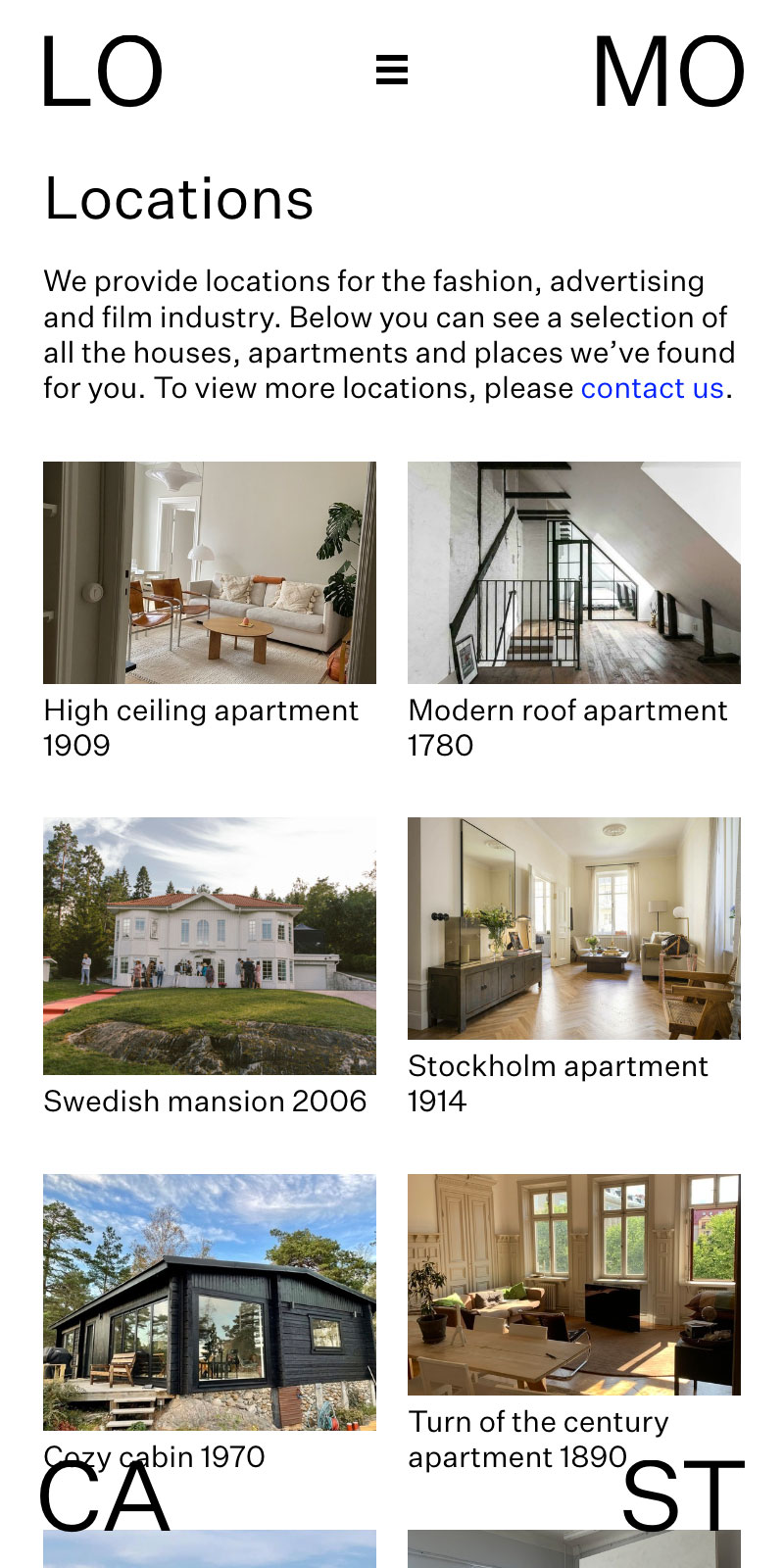Follow the contact us link
The height and width of the screenshot is (1568, 784).
pos(652,388)
